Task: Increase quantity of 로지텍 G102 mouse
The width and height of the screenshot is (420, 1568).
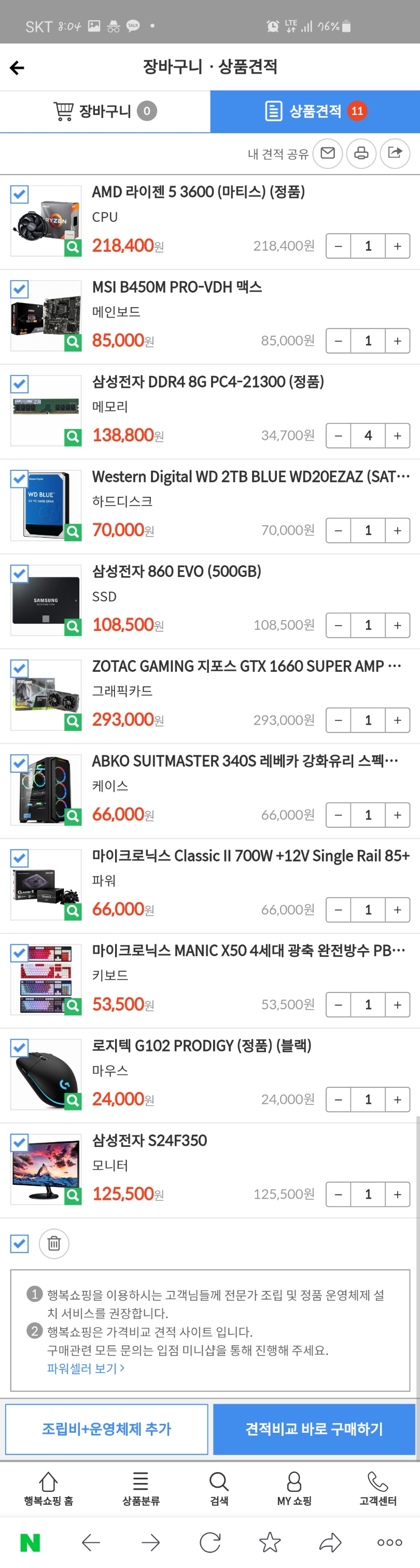Action: pos(398,1100)
